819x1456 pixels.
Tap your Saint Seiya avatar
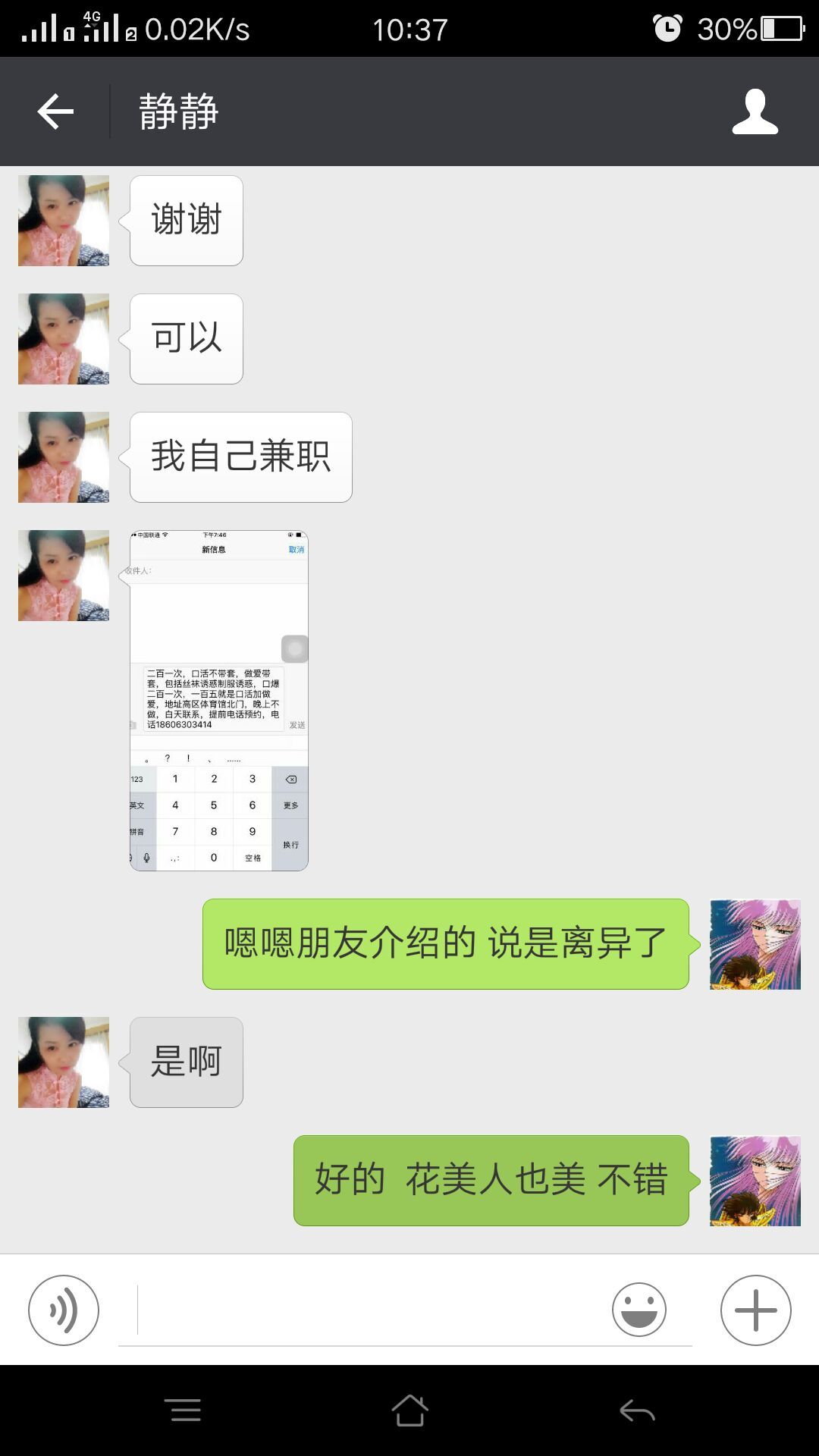(755, 944)
